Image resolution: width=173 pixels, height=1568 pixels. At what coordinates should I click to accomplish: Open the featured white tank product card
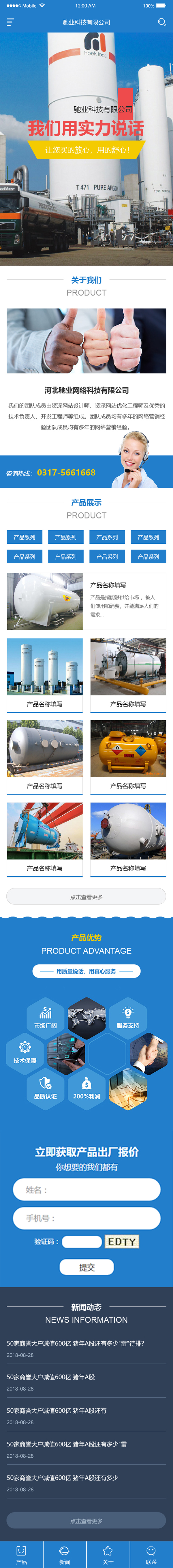click(86, 601)
